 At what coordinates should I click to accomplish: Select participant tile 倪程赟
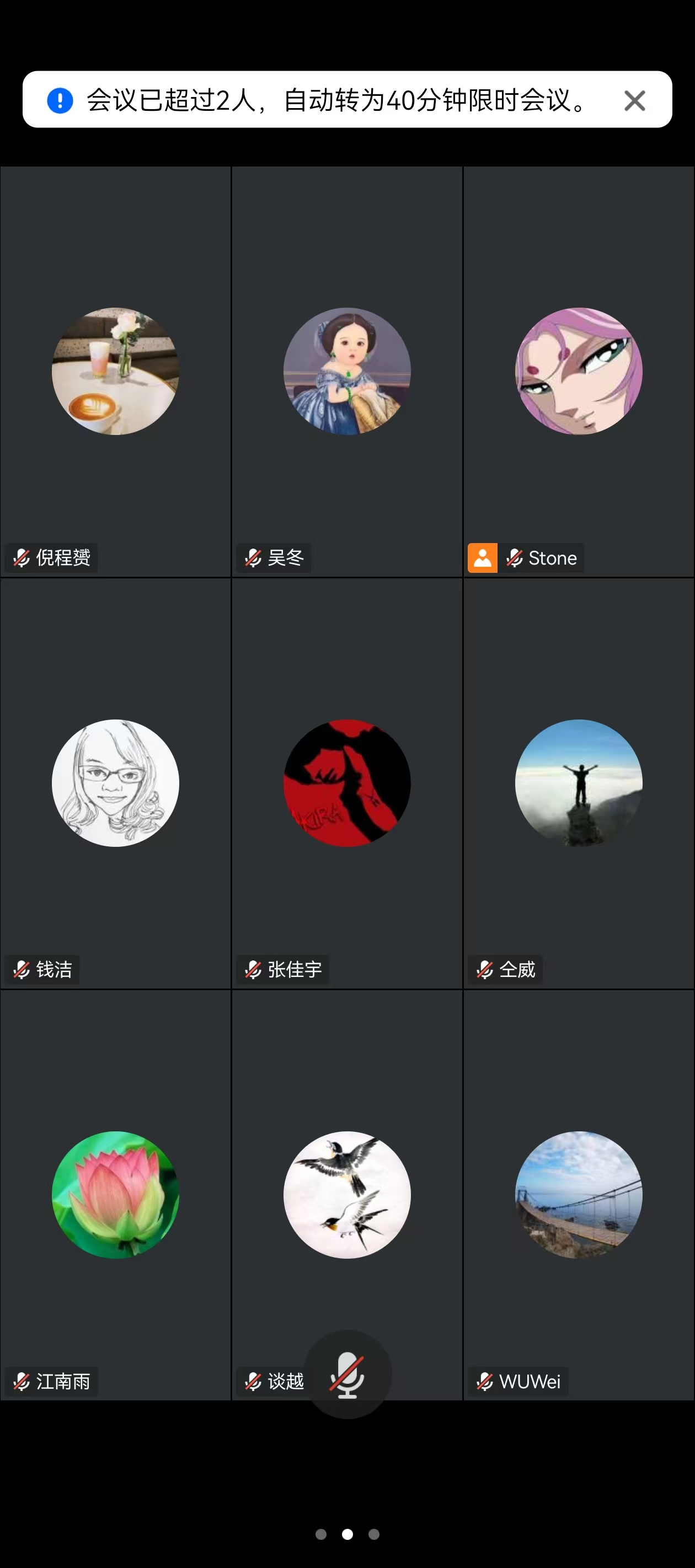pyautogui.click(x=116, y=371)
